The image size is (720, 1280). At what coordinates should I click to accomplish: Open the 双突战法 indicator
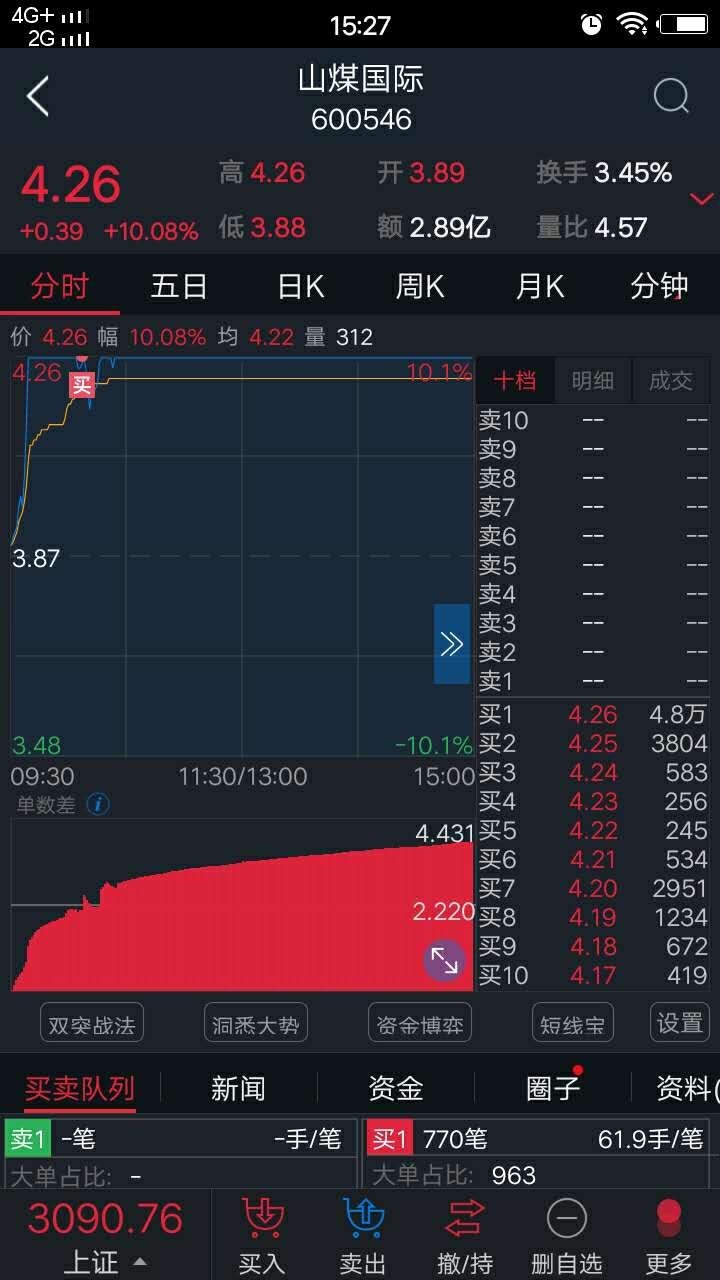pyautogui.click(x=92, y=1023)
